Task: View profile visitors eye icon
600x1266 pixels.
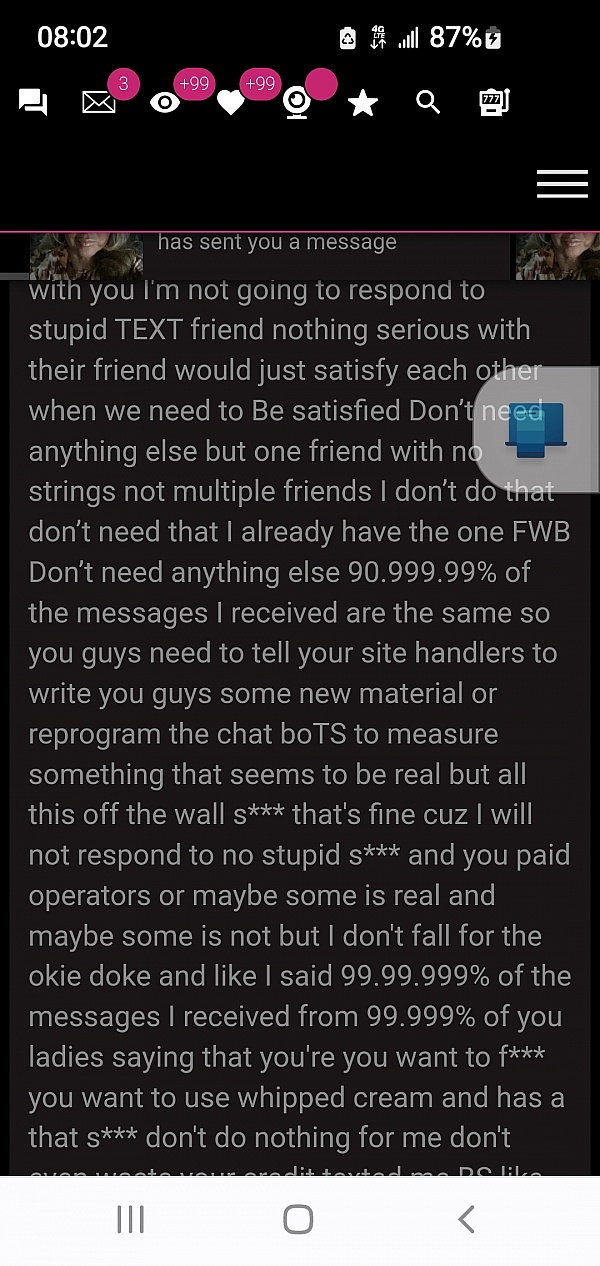Action: pos(165,102)
